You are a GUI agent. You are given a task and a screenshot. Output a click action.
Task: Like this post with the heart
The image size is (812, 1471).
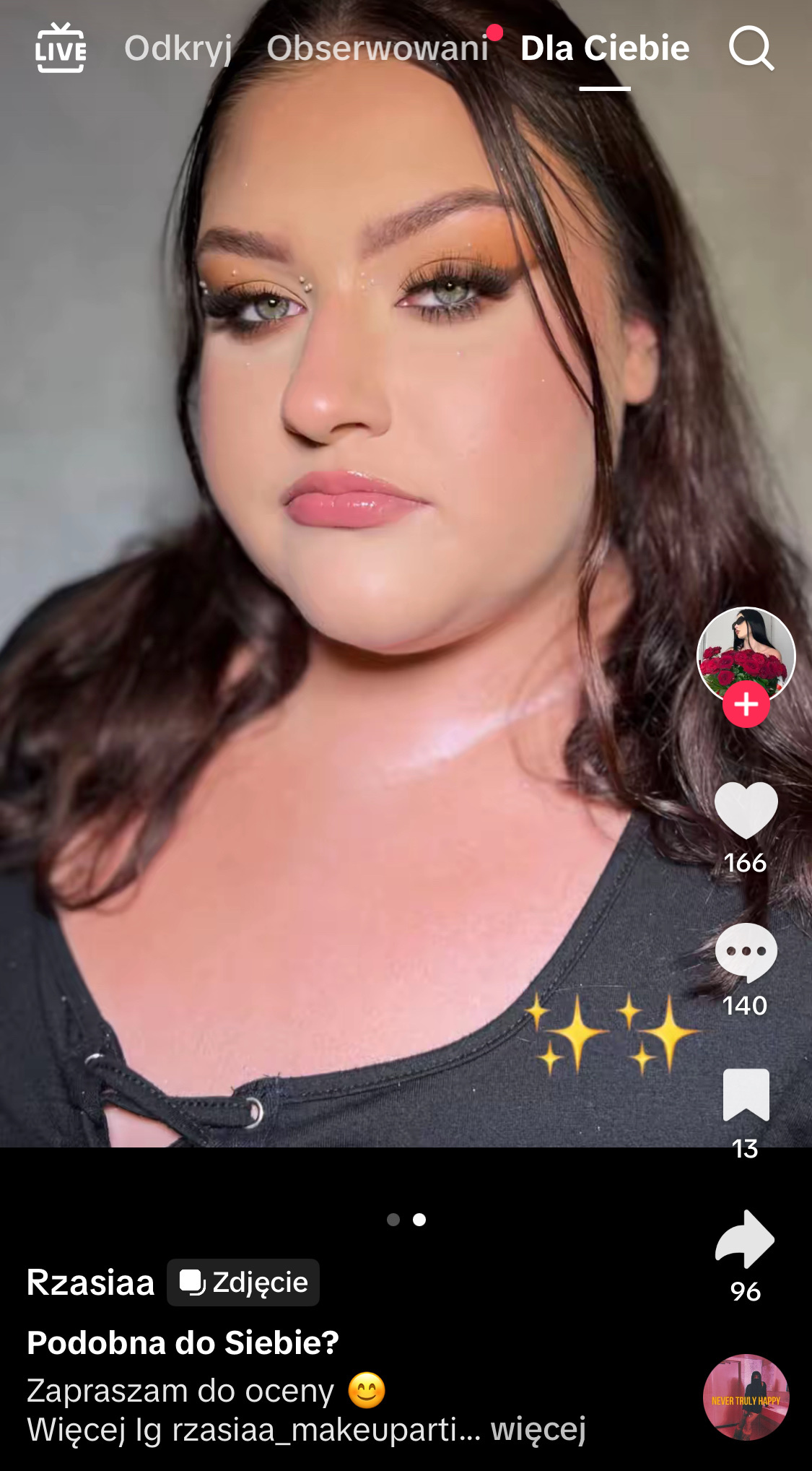[746, 810]
